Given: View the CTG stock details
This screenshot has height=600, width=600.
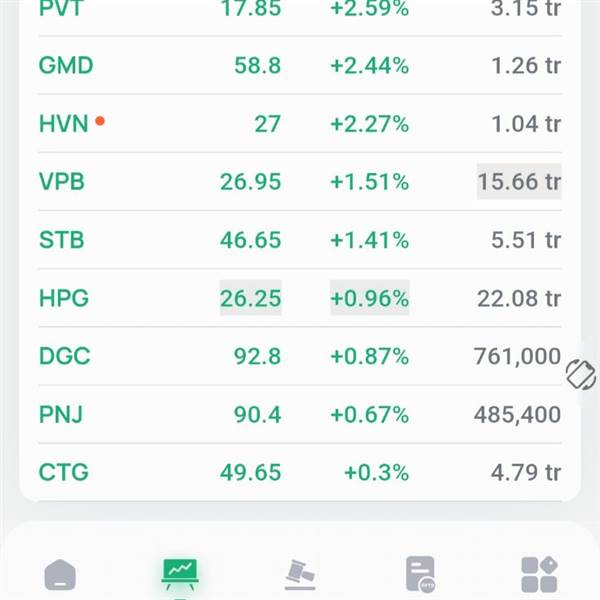Looking at the screenshot, I should coord(62,472).
